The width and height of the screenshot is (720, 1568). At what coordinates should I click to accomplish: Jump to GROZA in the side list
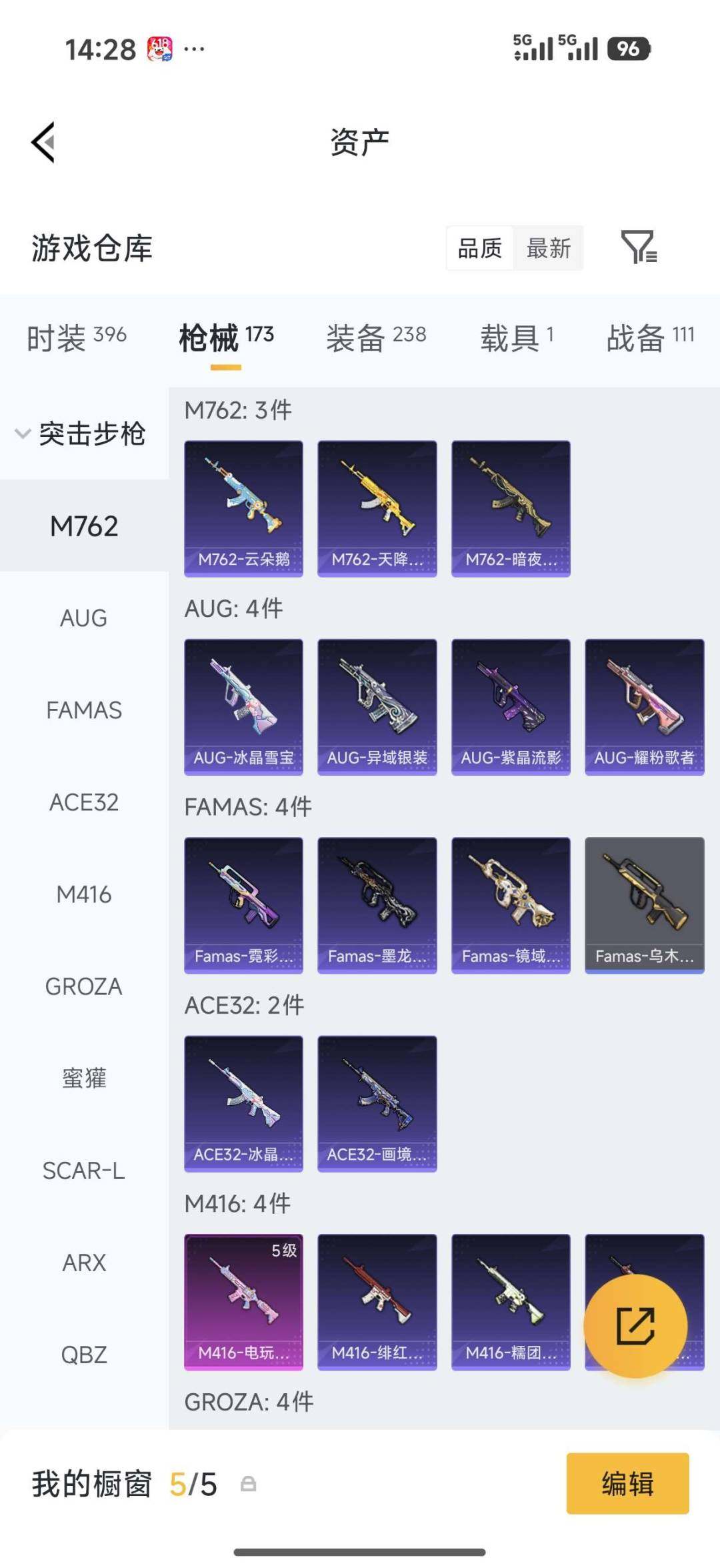pyautogui.click(x=84, y=986)
